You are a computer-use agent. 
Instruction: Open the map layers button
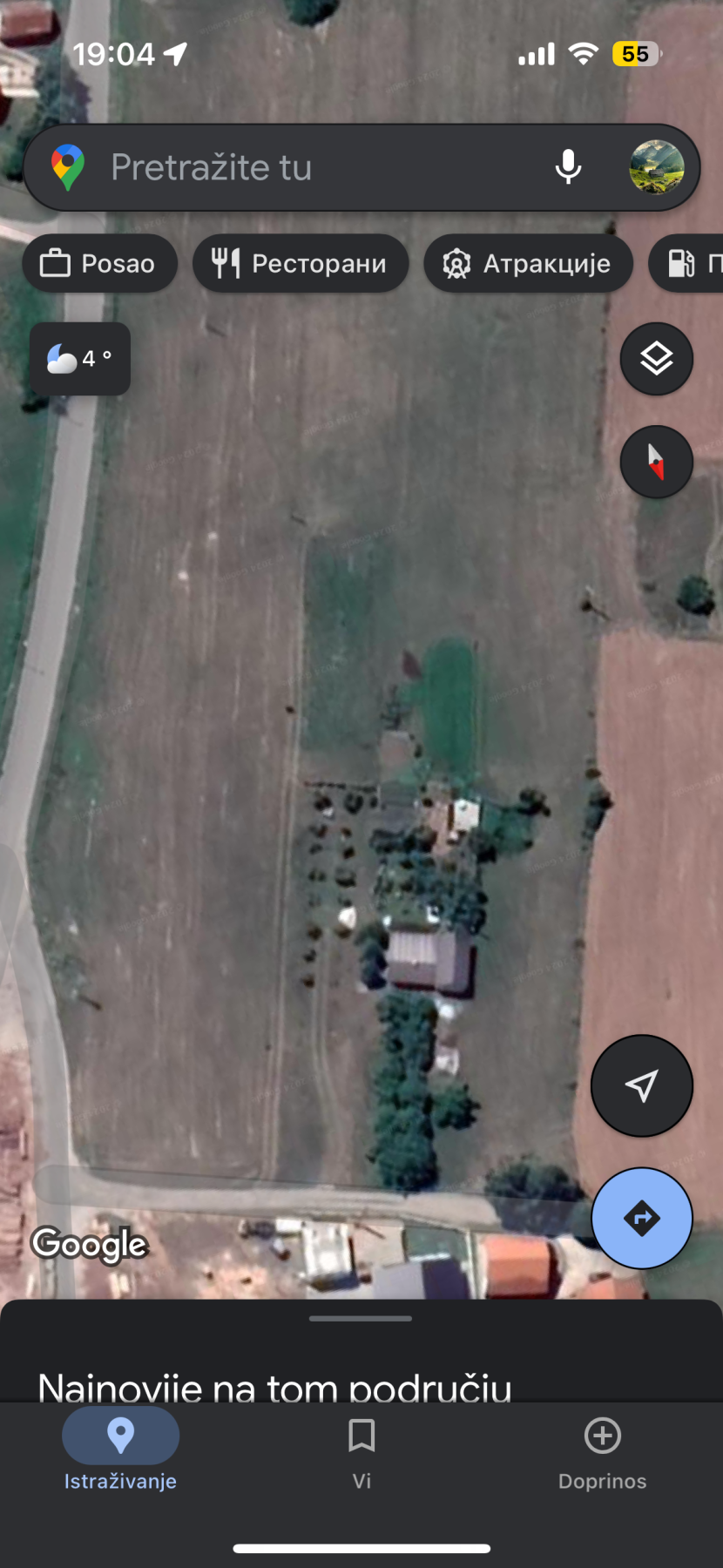(657, 359)
